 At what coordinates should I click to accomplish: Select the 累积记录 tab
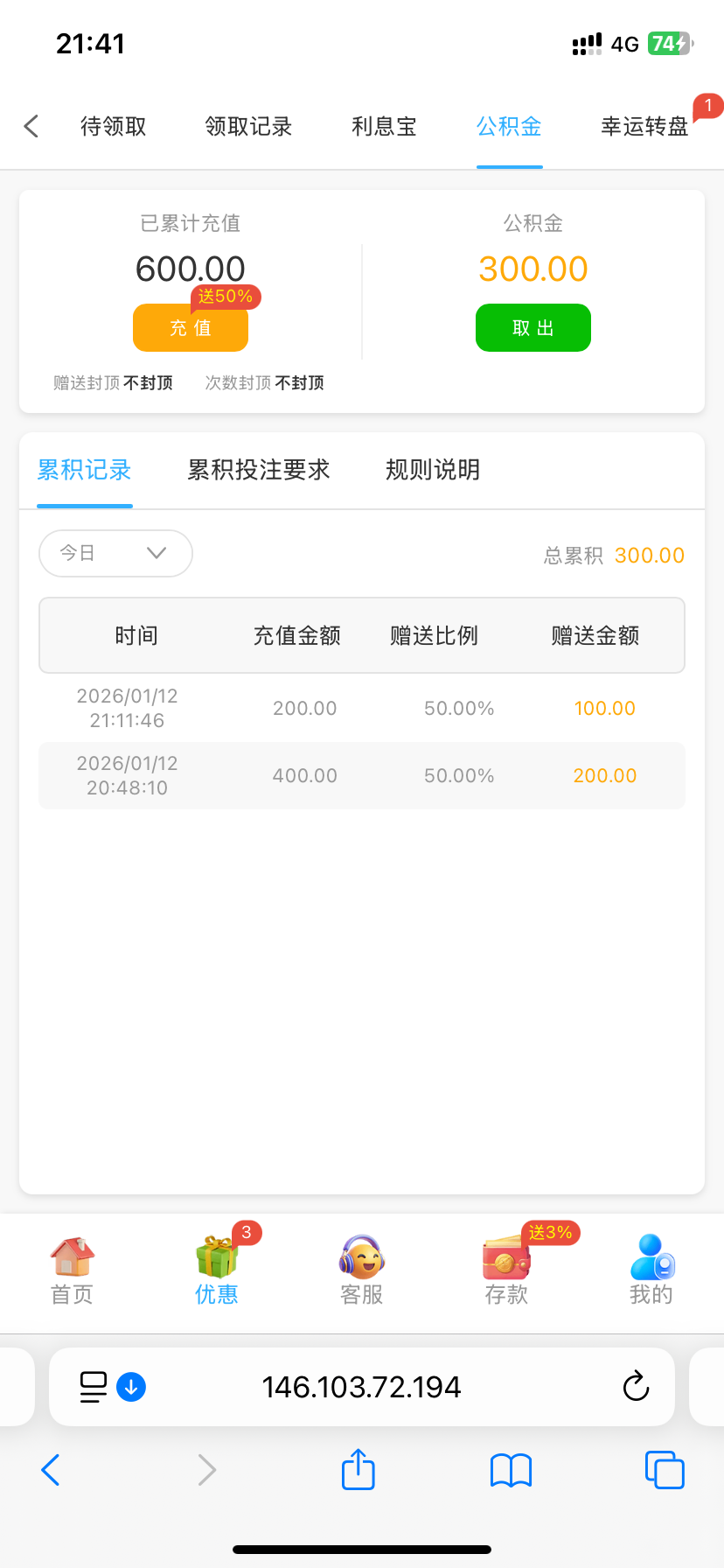[84, 470]
